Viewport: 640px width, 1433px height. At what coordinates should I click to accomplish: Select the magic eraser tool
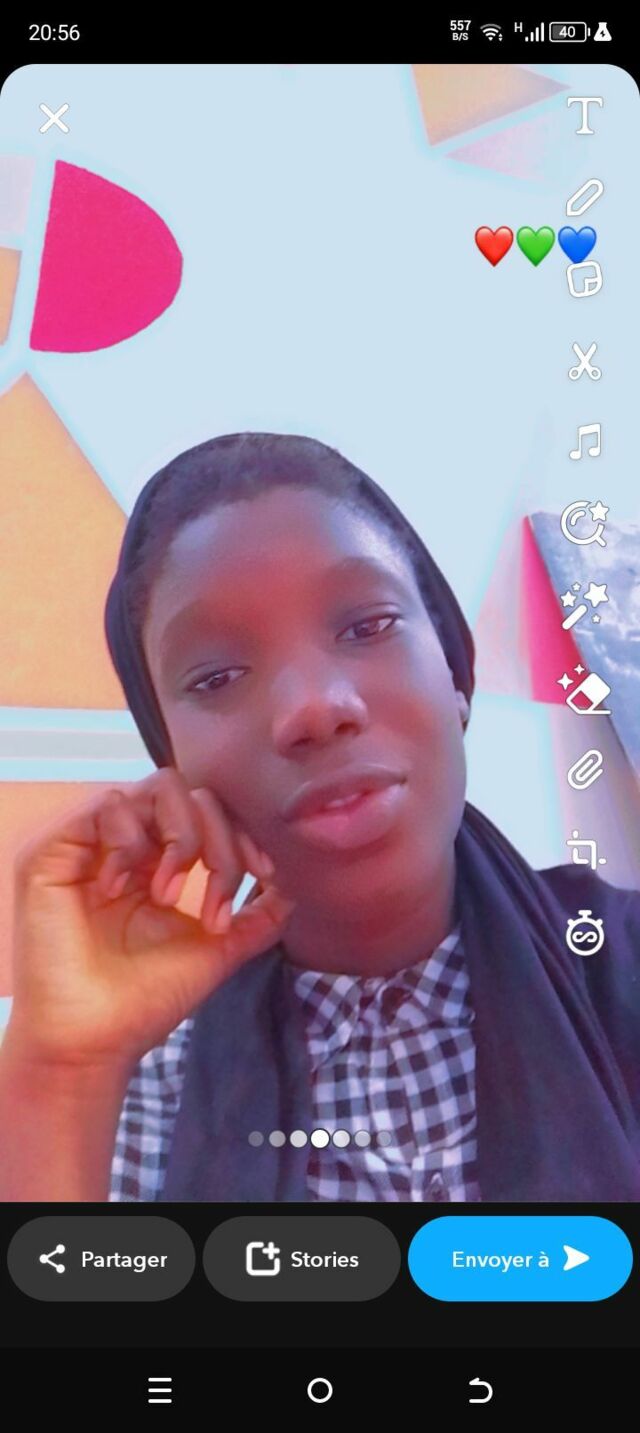click(x=585, y=691)
